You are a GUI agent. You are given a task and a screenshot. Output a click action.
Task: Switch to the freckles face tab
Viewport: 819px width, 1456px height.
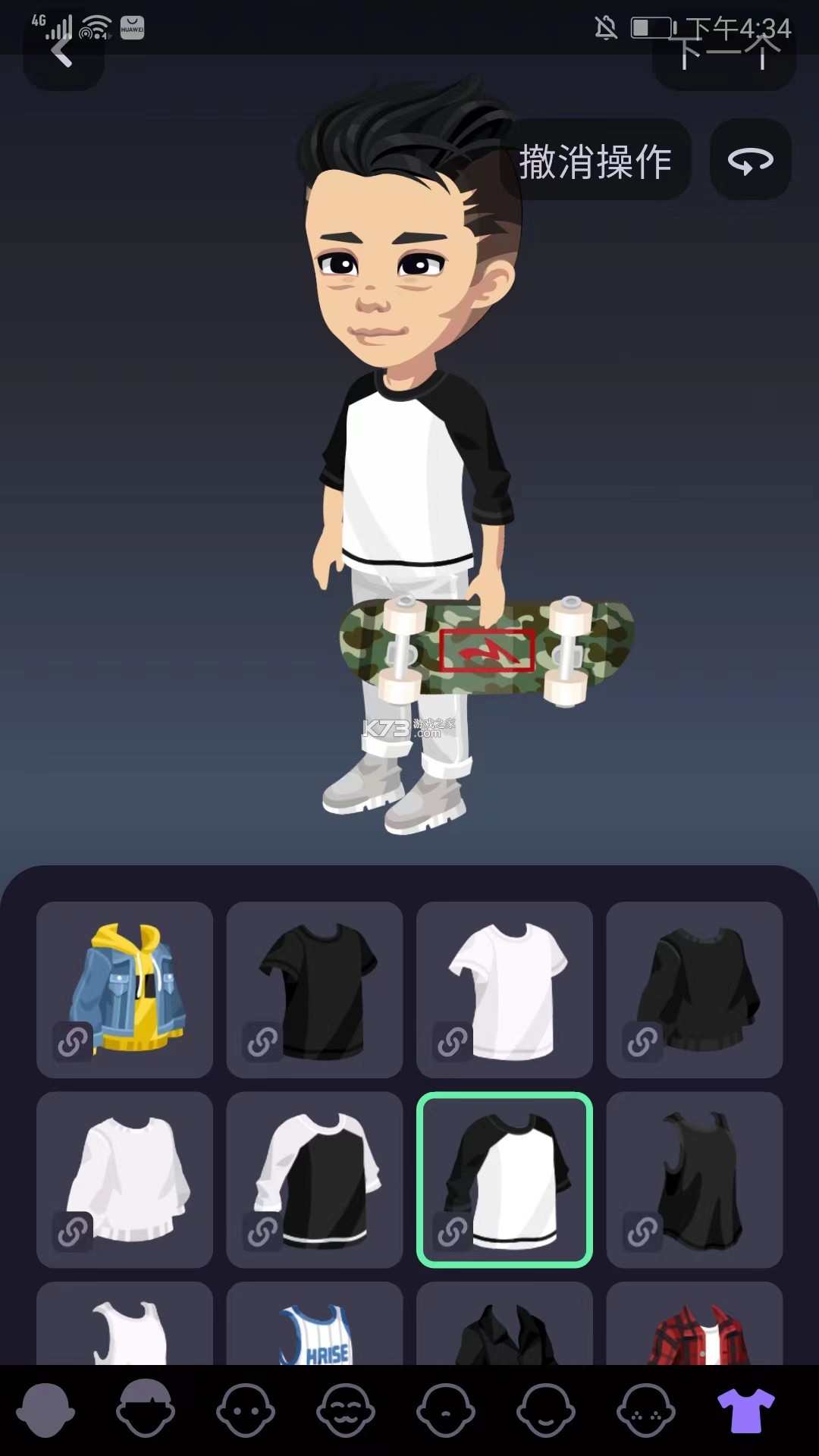click(646, 1410)
